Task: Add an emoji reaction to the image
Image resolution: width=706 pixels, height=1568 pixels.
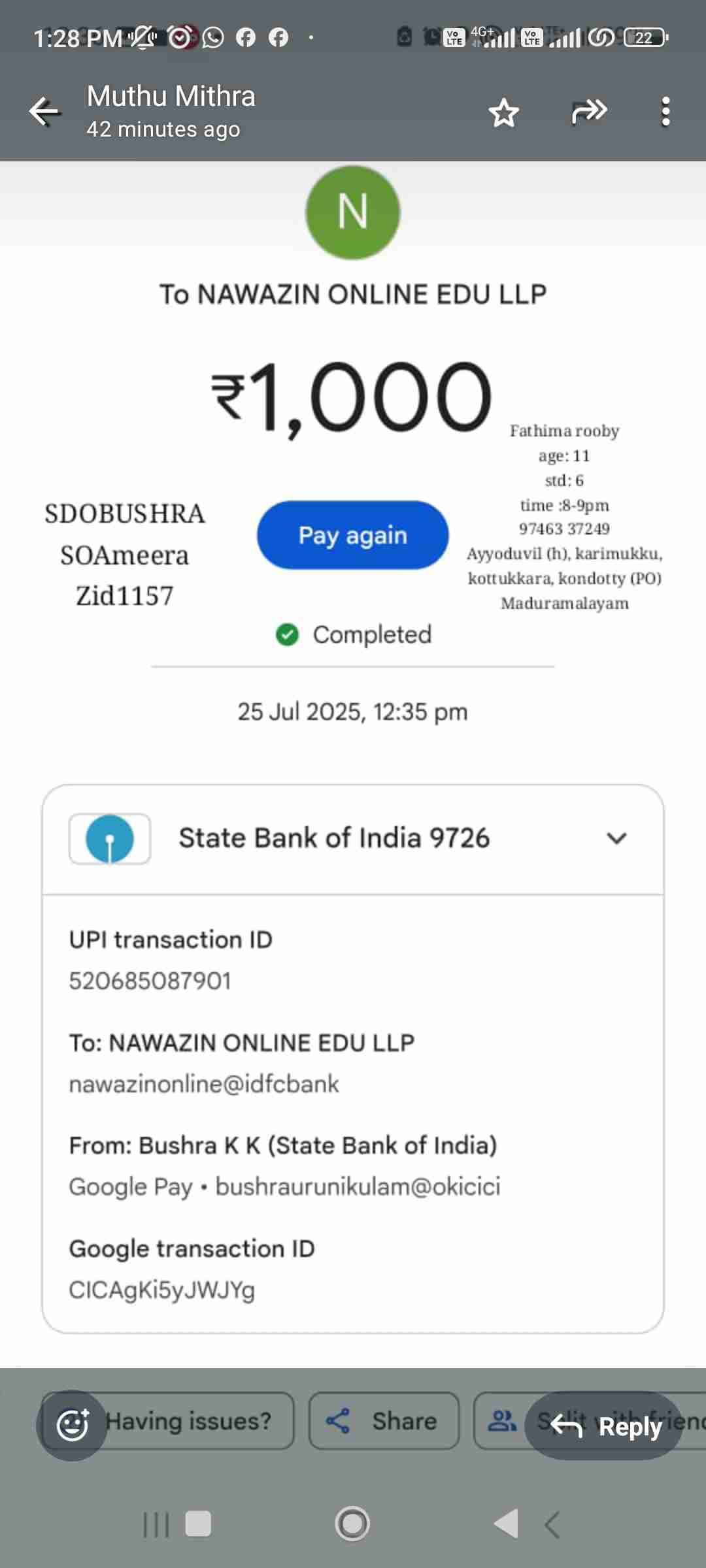Action: [x=72, y=1425]
